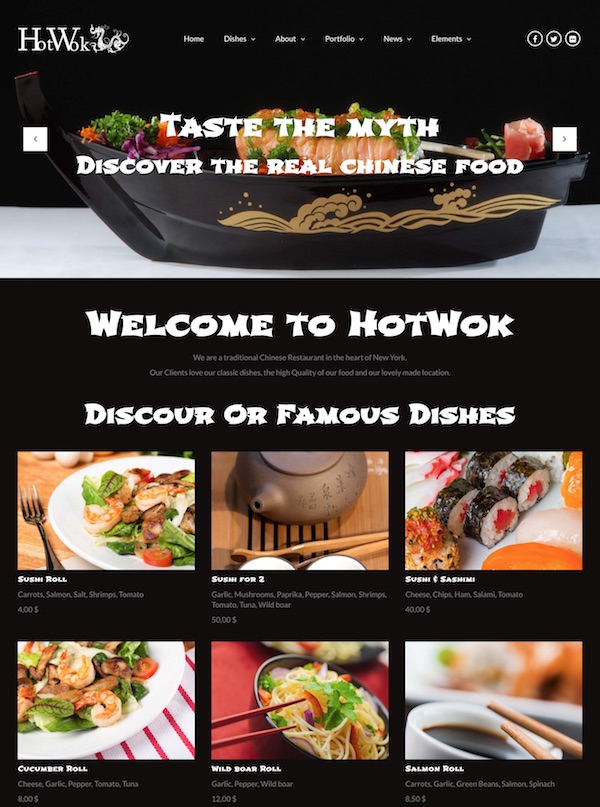The width and height of the screenshot is (600, 807).
Task: Tap the HotWok logo to go home
Action: 73,40
